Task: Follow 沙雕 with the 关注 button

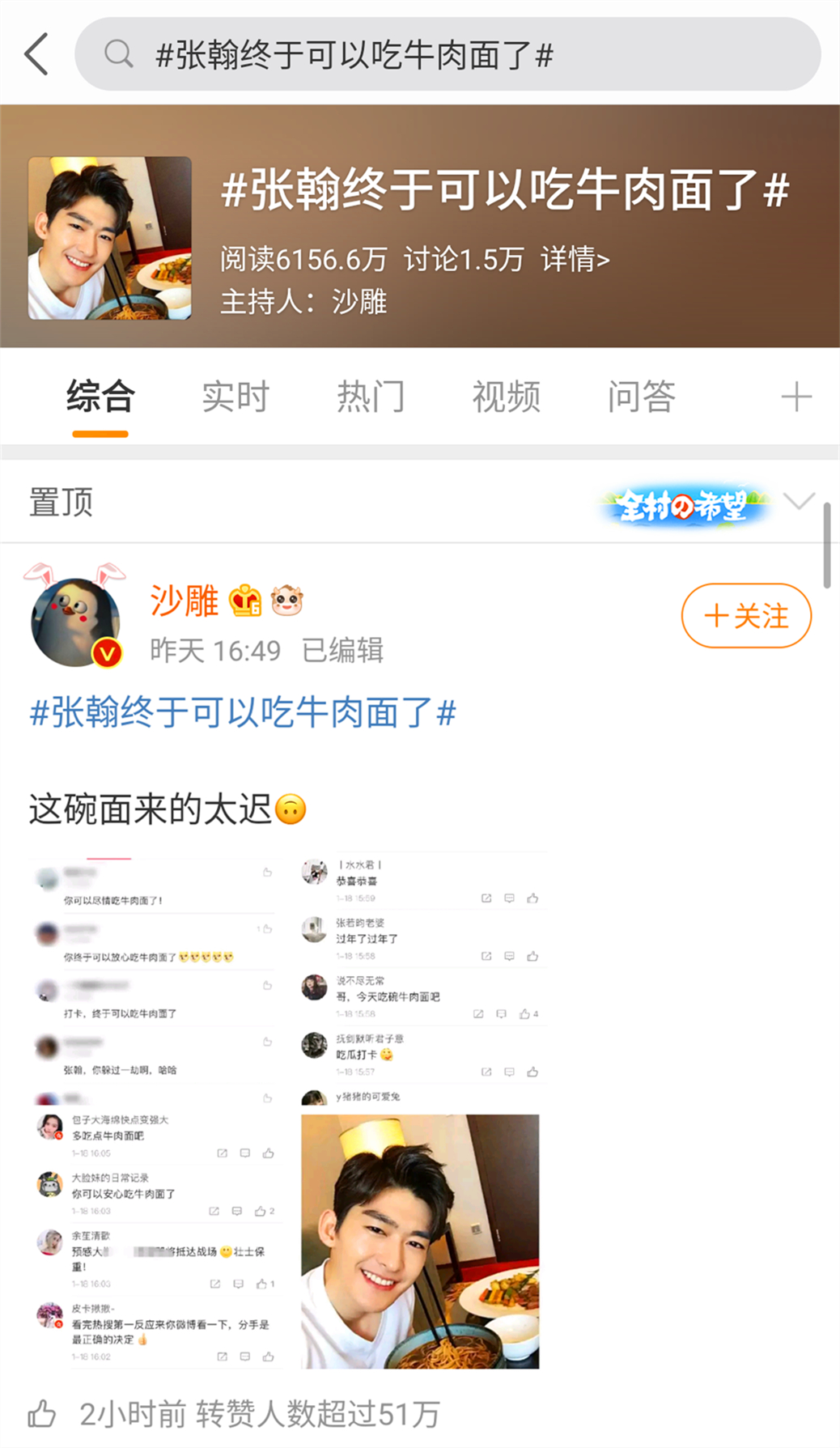Action: pos(746,616)
